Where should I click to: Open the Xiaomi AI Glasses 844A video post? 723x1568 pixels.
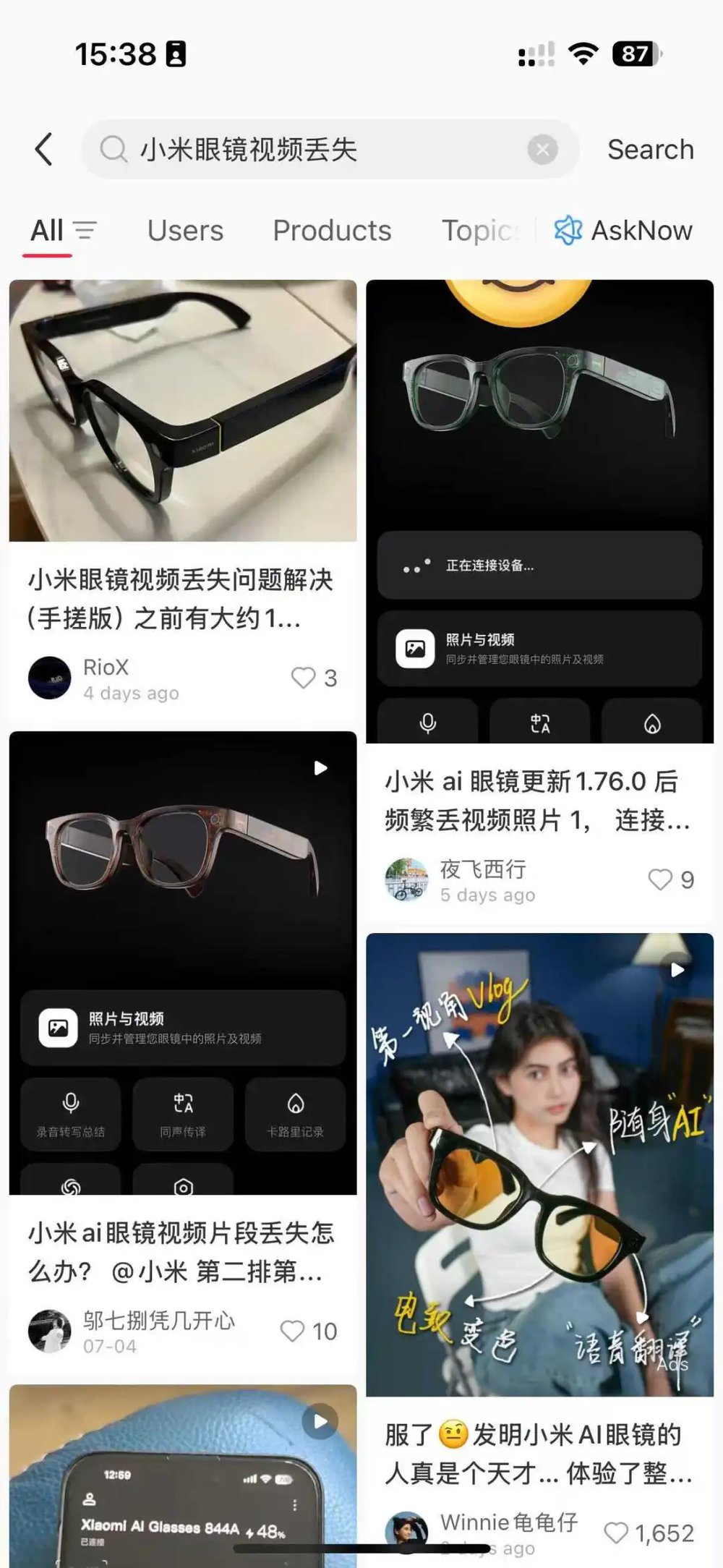coord(182,1475)
